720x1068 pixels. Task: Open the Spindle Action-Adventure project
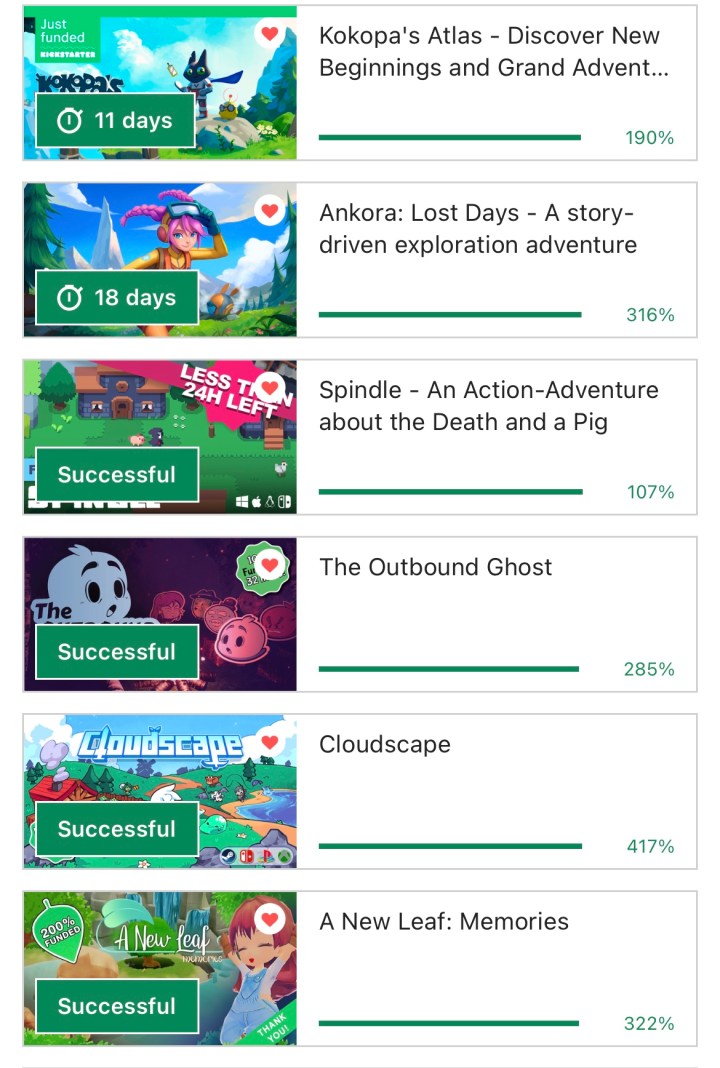click(x=360, y=437)
